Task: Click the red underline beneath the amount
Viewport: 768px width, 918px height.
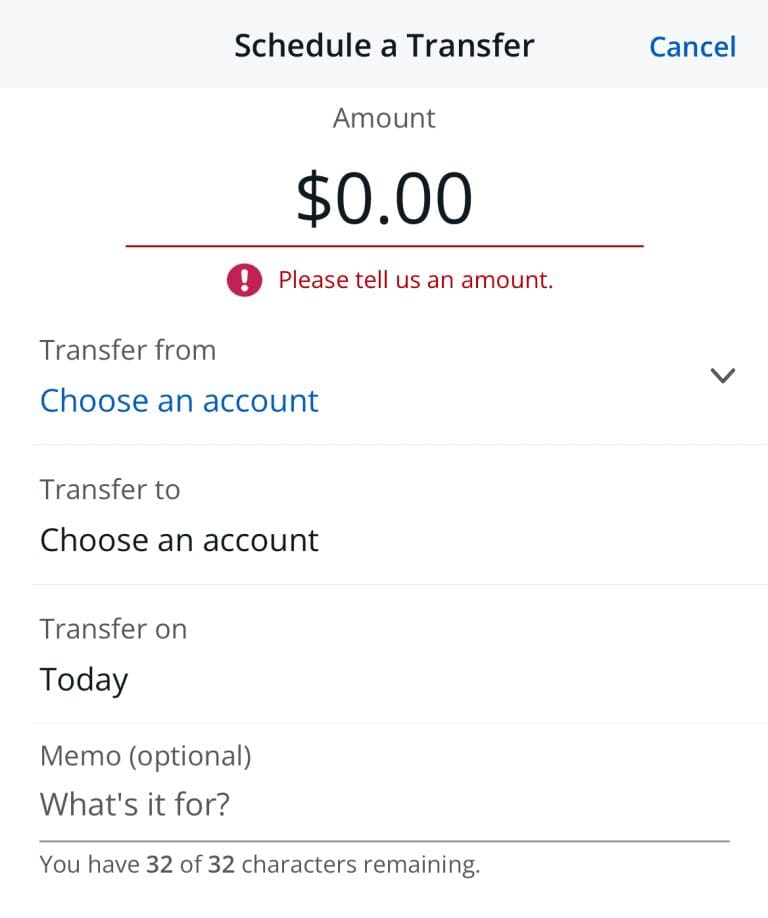Action: coord(384,240)
